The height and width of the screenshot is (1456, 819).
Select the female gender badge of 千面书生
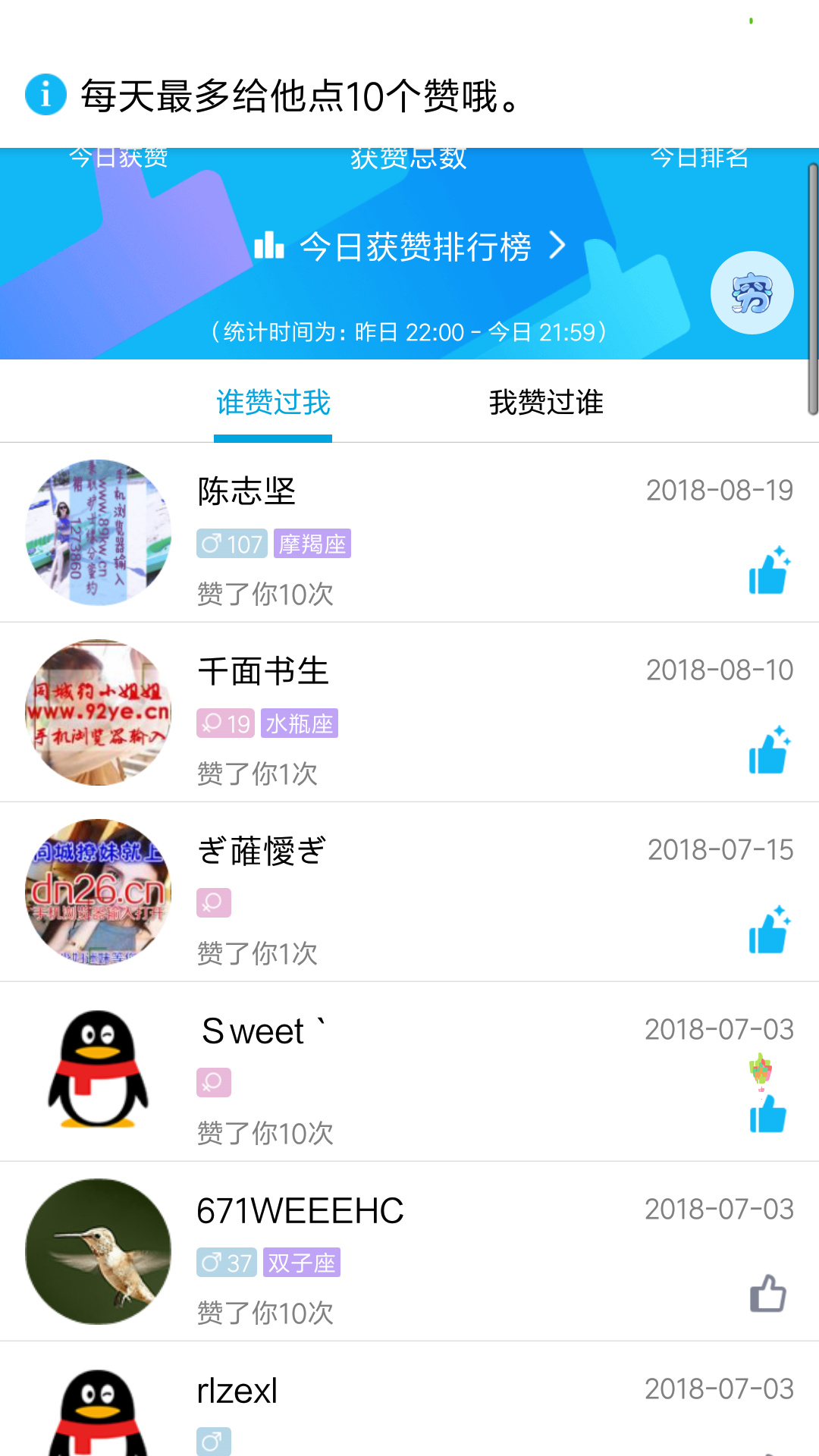coord(224,724)
